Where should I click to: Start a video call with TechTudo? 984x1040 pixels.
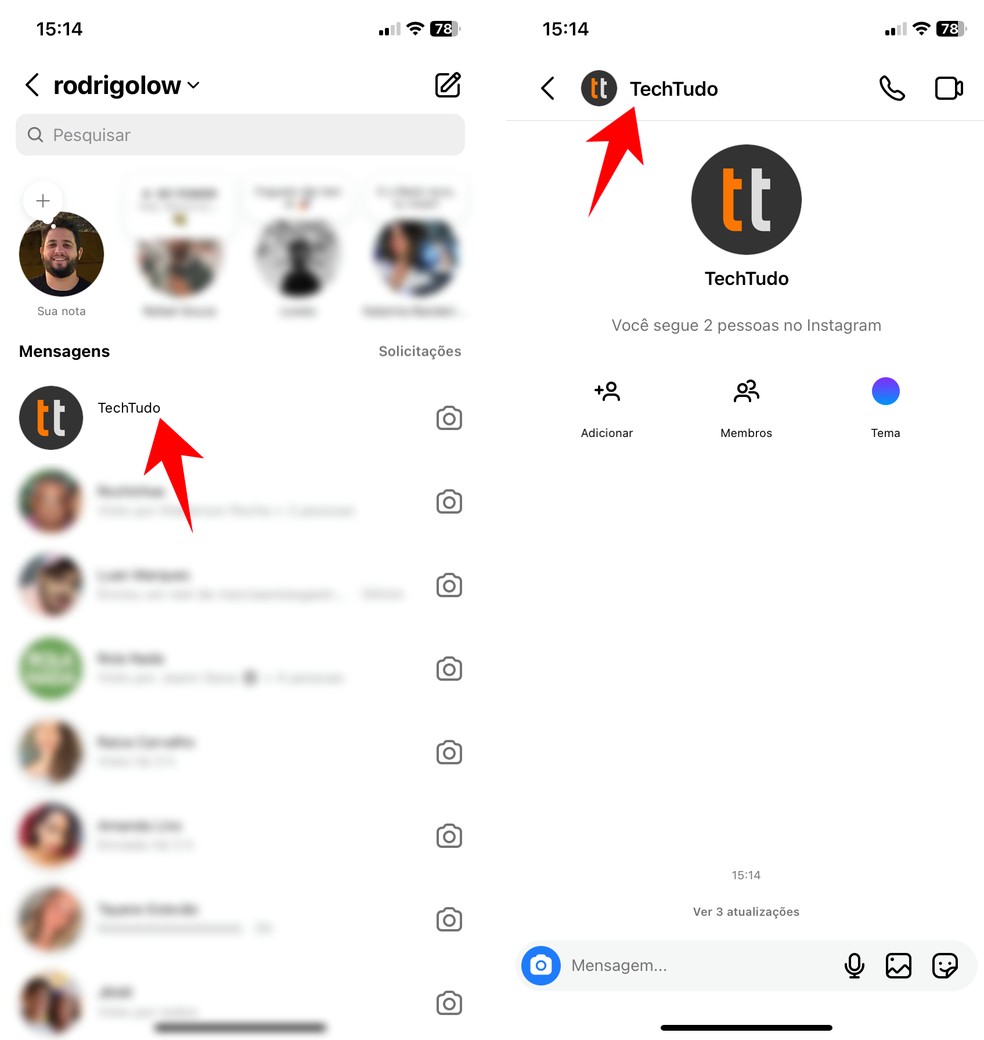click(x=948, y=89)
